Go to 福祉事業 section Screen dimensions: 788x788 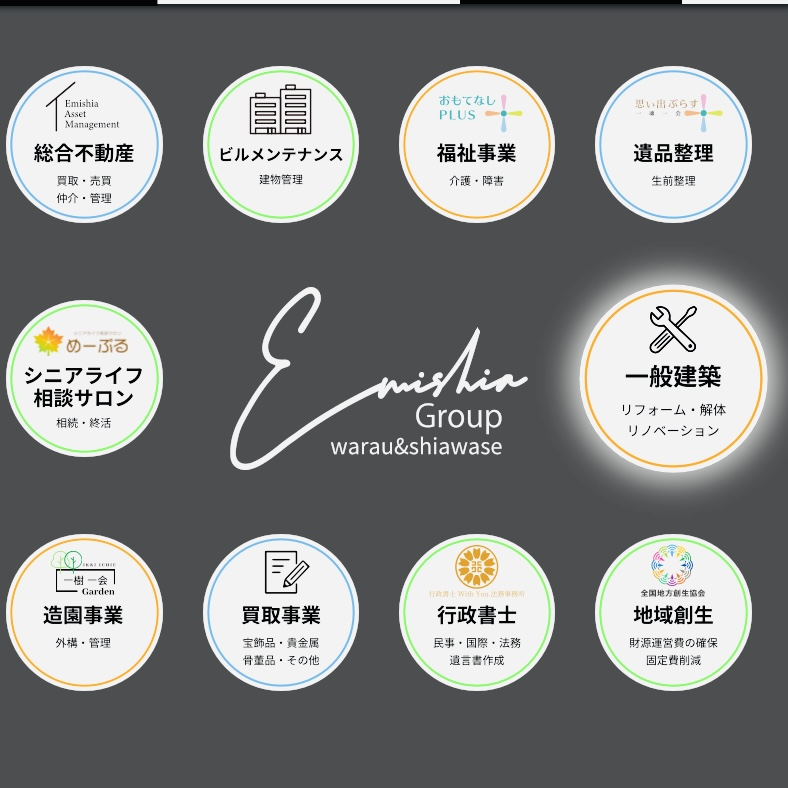(476, 144)
